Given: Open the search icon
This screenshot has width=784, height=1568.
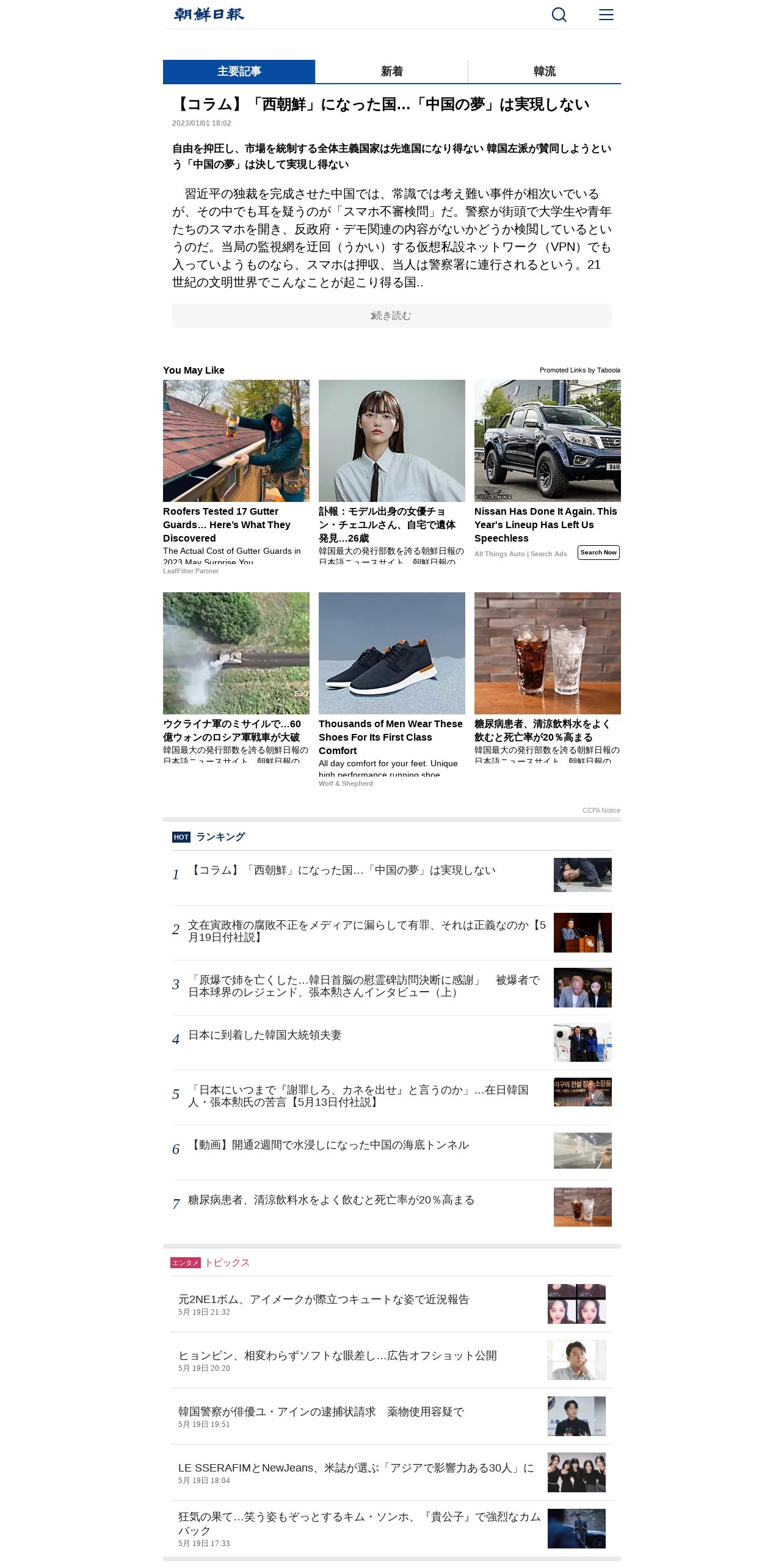Looking at the screenshot, I should [559, 15].
